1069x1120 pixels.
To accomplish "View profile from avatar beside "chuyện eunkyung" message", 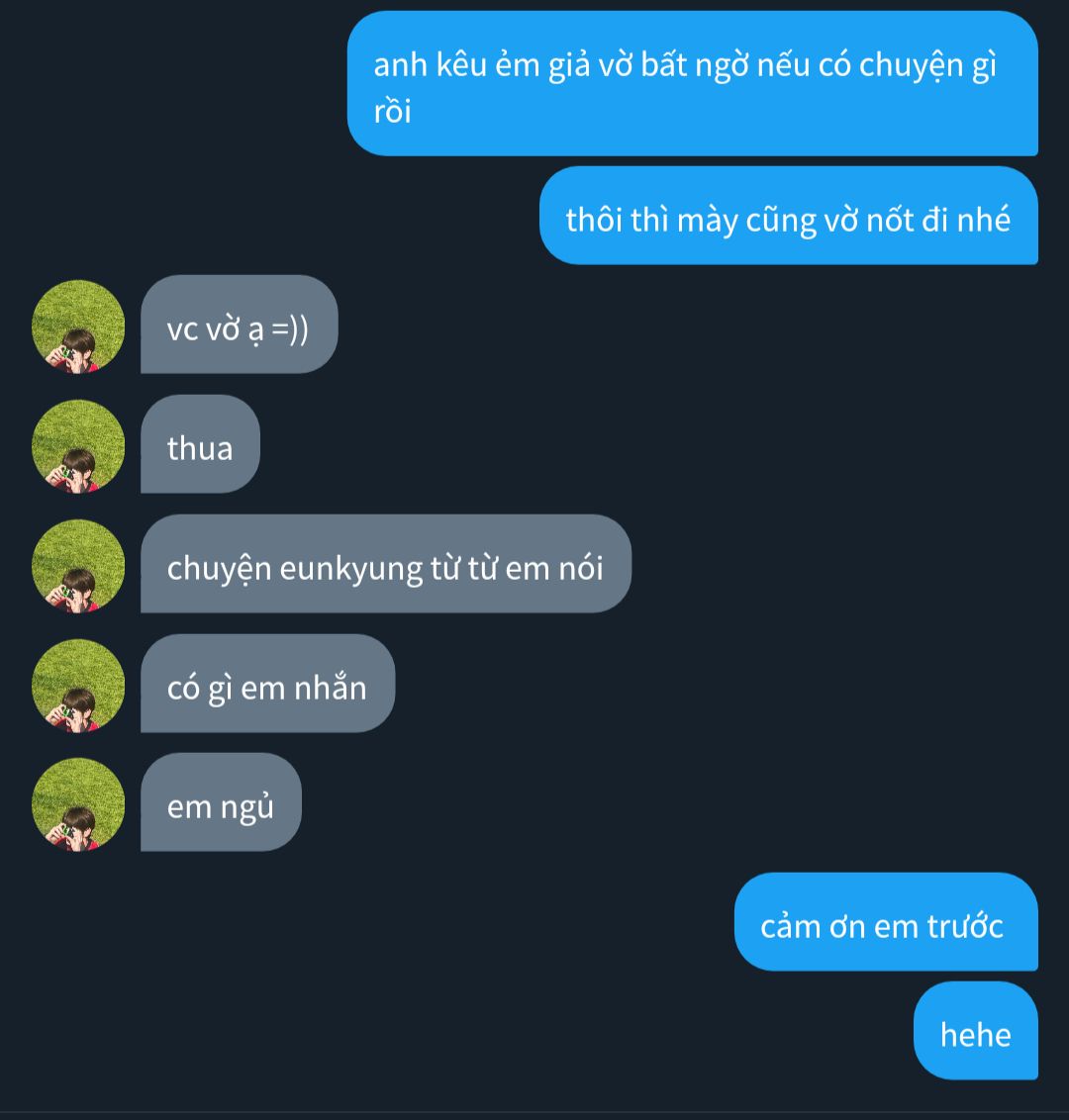I will coord(78,566).
